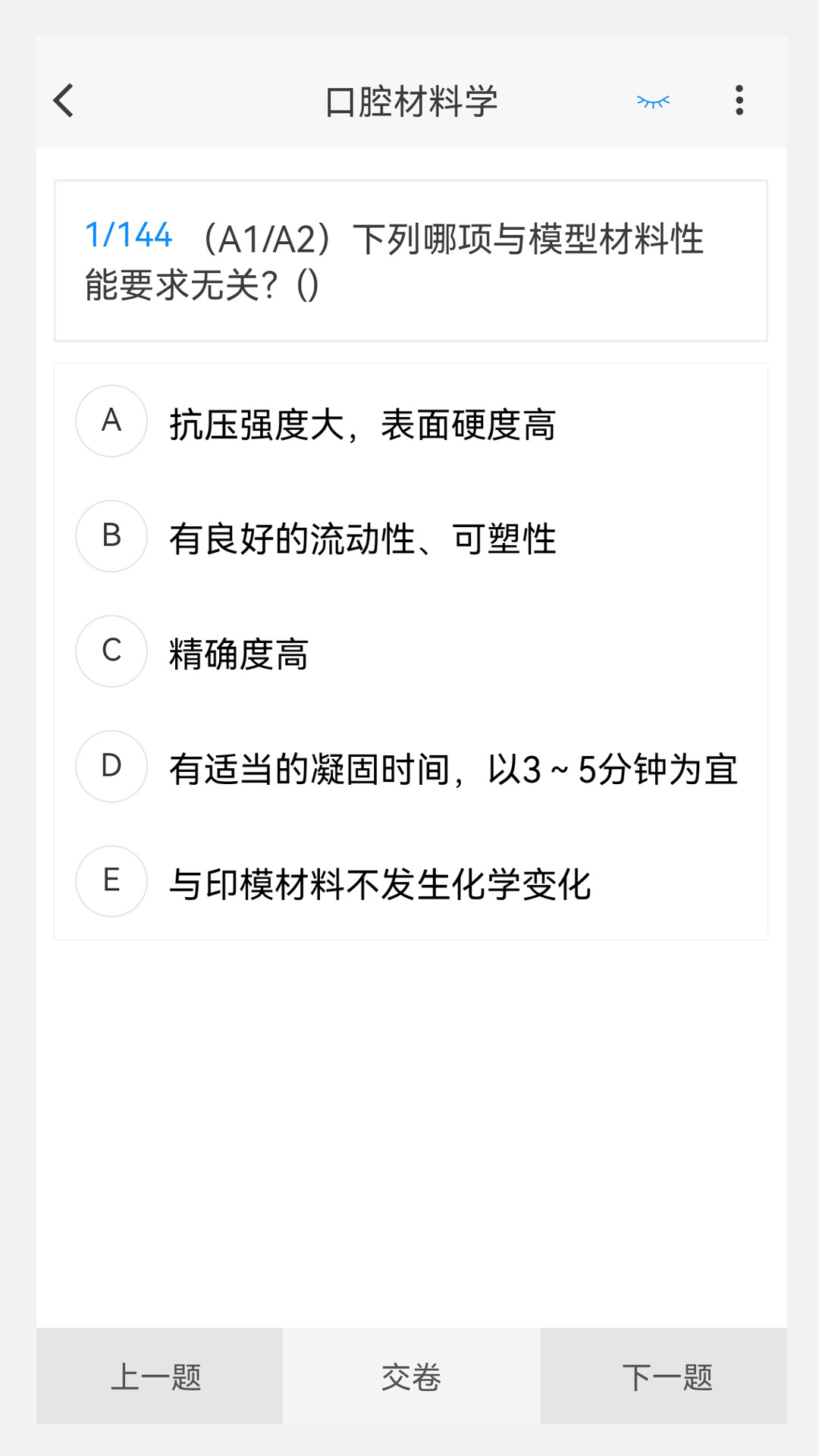Tap the closed-eye icon in the top bar
The width and height of the screenshot is (819, 1456).
(x=652, y=100)
